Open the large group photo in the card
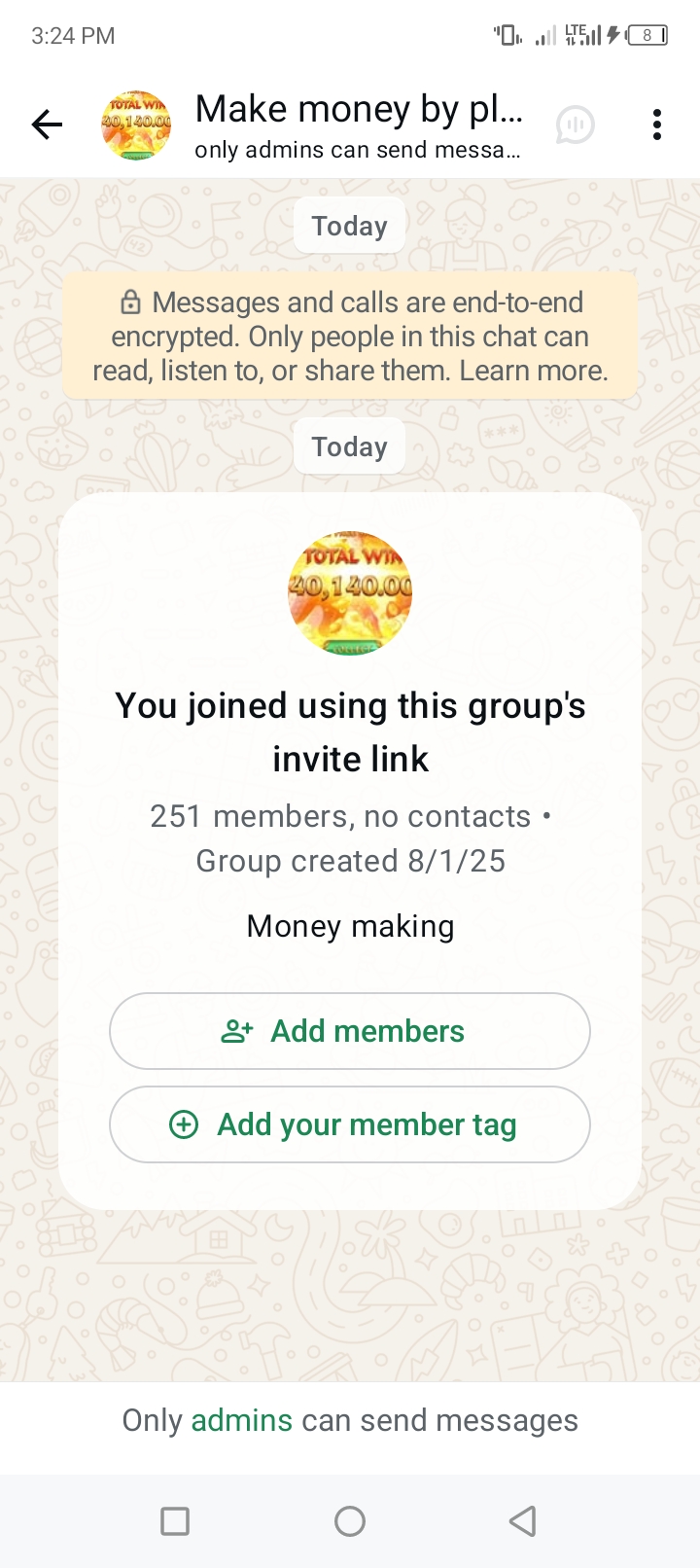 tap(350, 593)
